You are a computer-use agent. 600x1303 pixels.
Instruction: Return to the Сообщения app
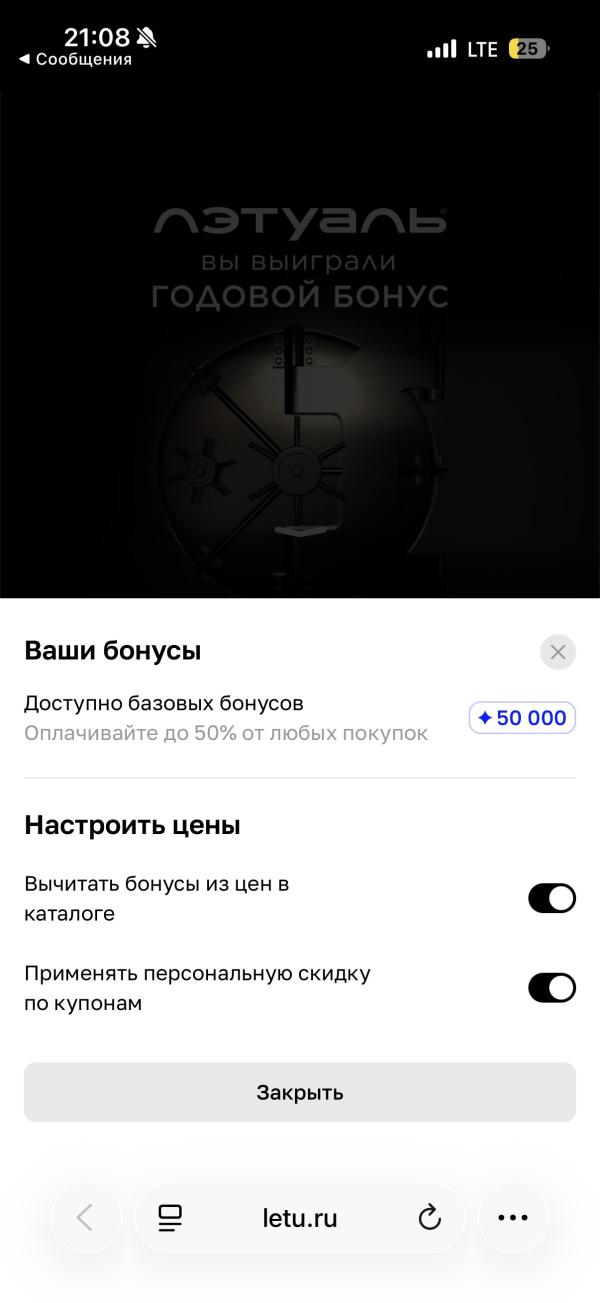click(x=75, y=60)
